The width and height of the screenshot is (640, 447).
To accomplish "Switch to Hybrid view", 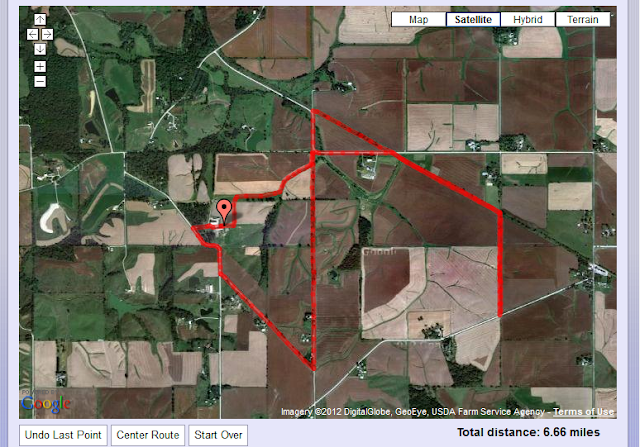I will (529, 19).
